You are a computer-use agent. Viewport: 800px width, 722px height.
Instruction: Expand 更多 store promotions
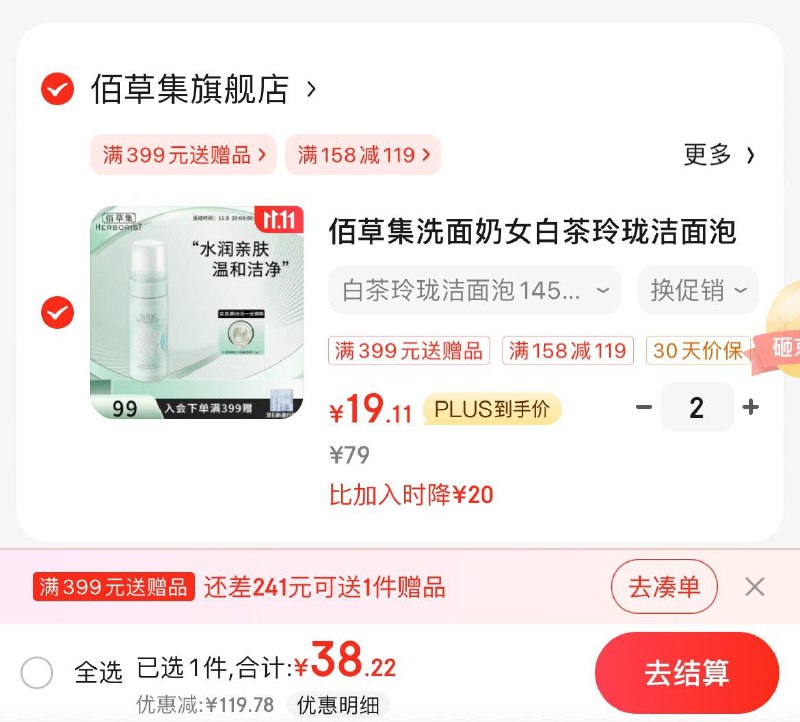coord(718,155)
